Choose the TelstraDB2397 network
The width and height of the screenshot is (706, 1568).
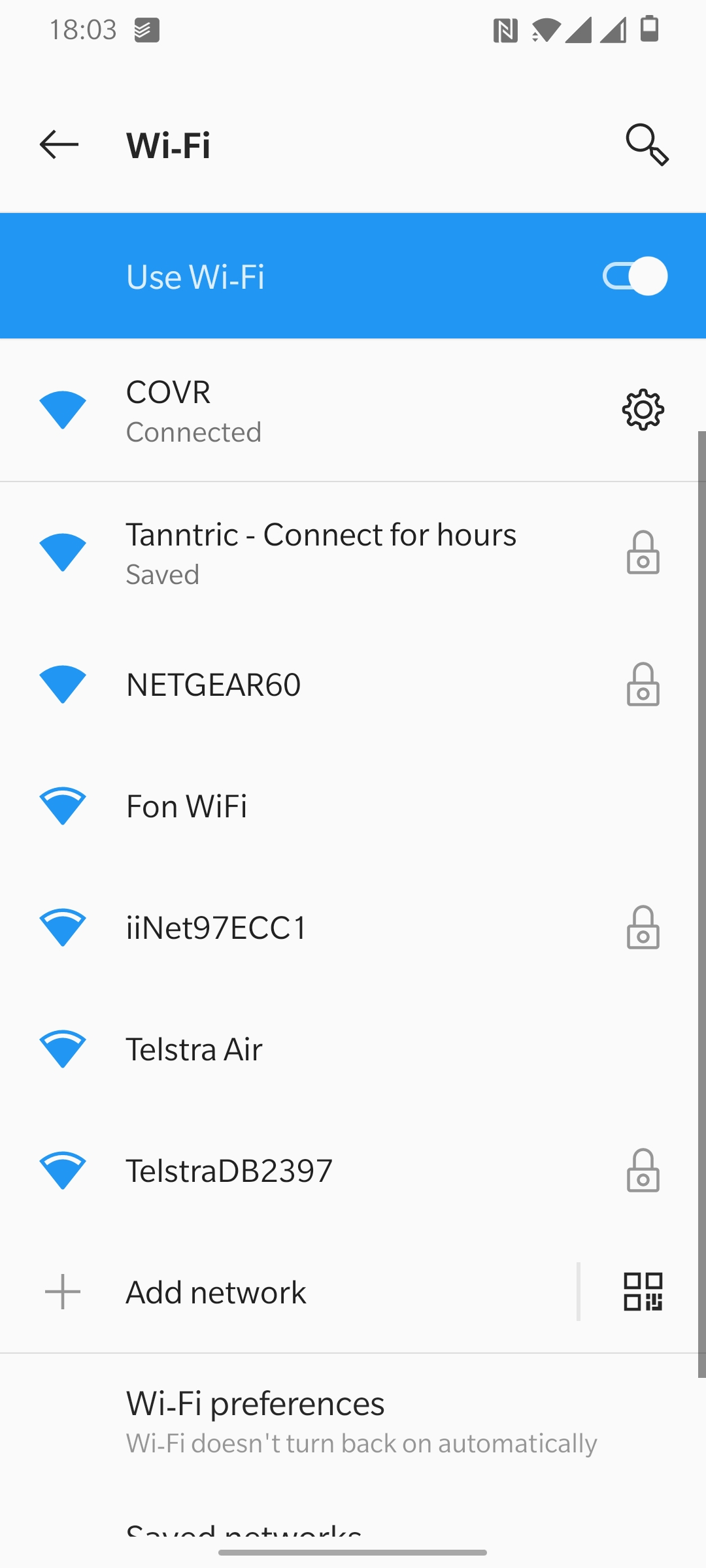coord(353,1171)
